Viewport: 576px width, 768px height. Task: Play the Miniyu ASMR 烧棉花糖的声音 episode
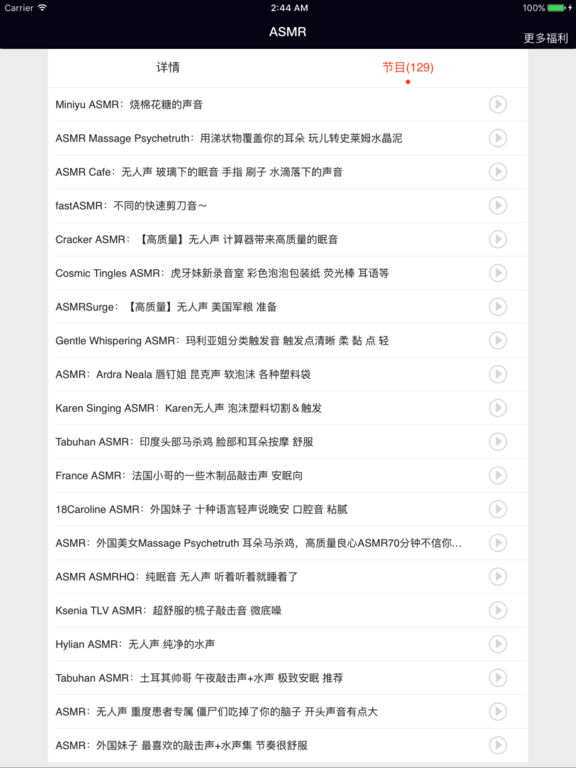click(498, 104)
